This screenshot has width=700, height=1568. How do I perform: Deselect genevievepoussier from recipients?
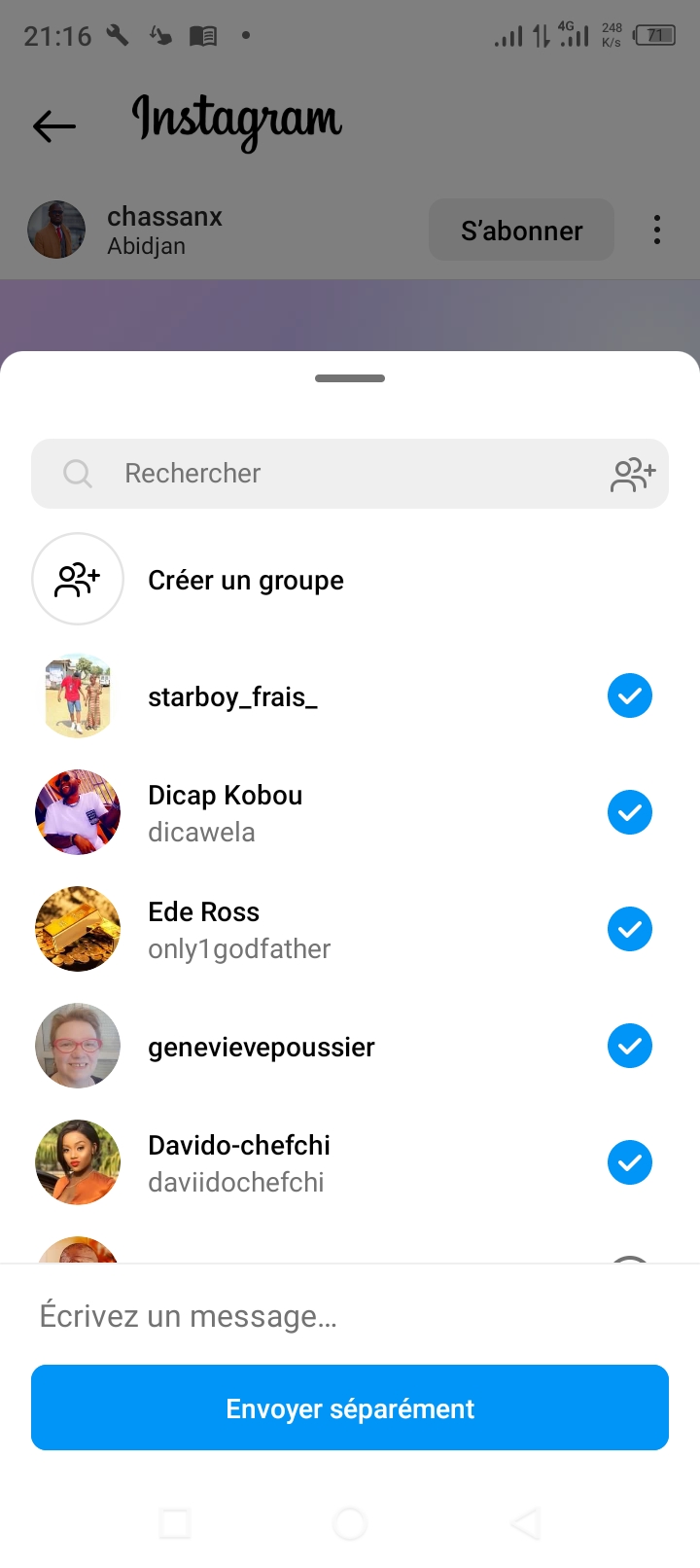629,1046
